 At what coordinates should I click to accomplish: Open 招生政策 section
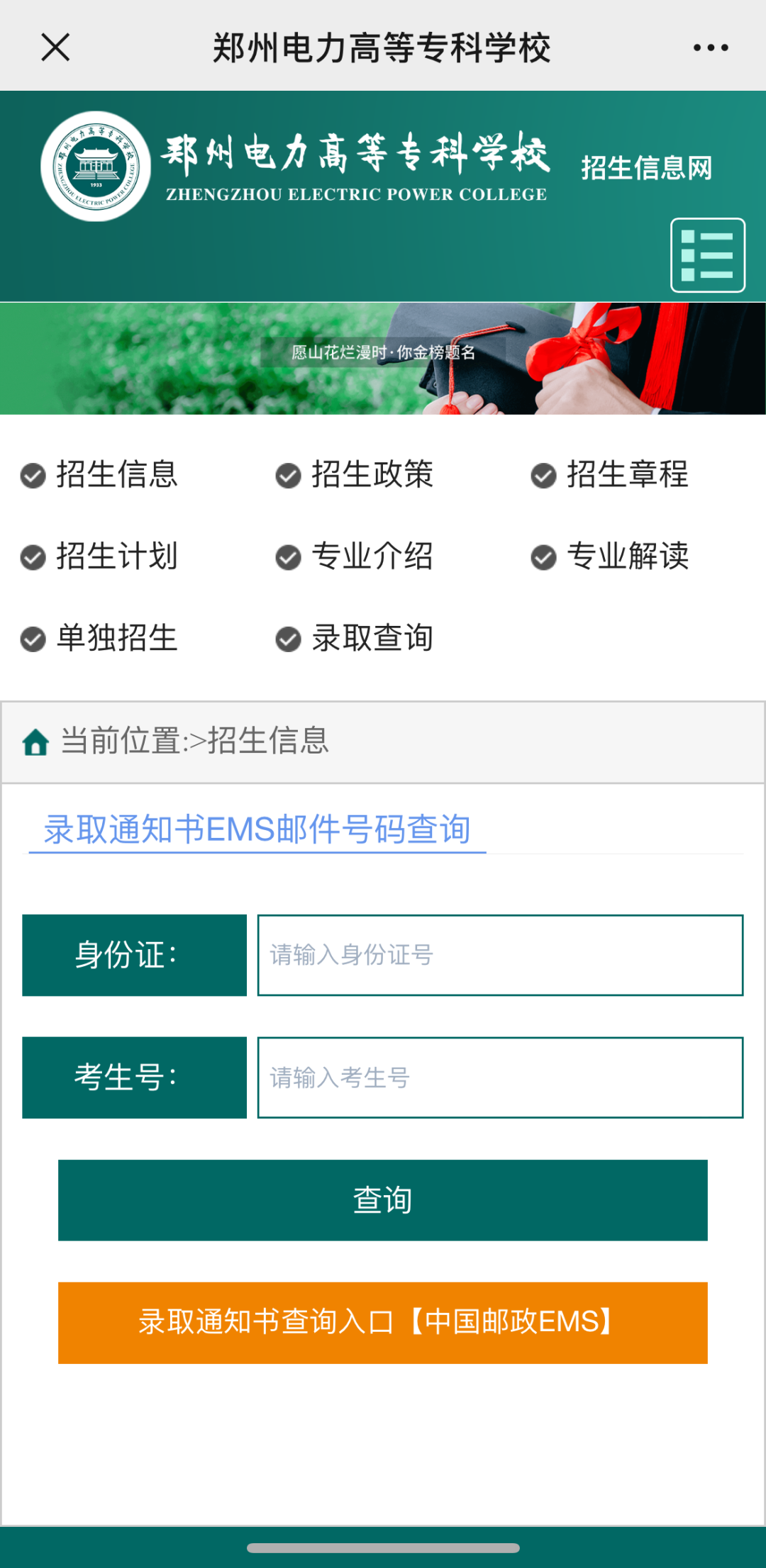tap(372, 474)
